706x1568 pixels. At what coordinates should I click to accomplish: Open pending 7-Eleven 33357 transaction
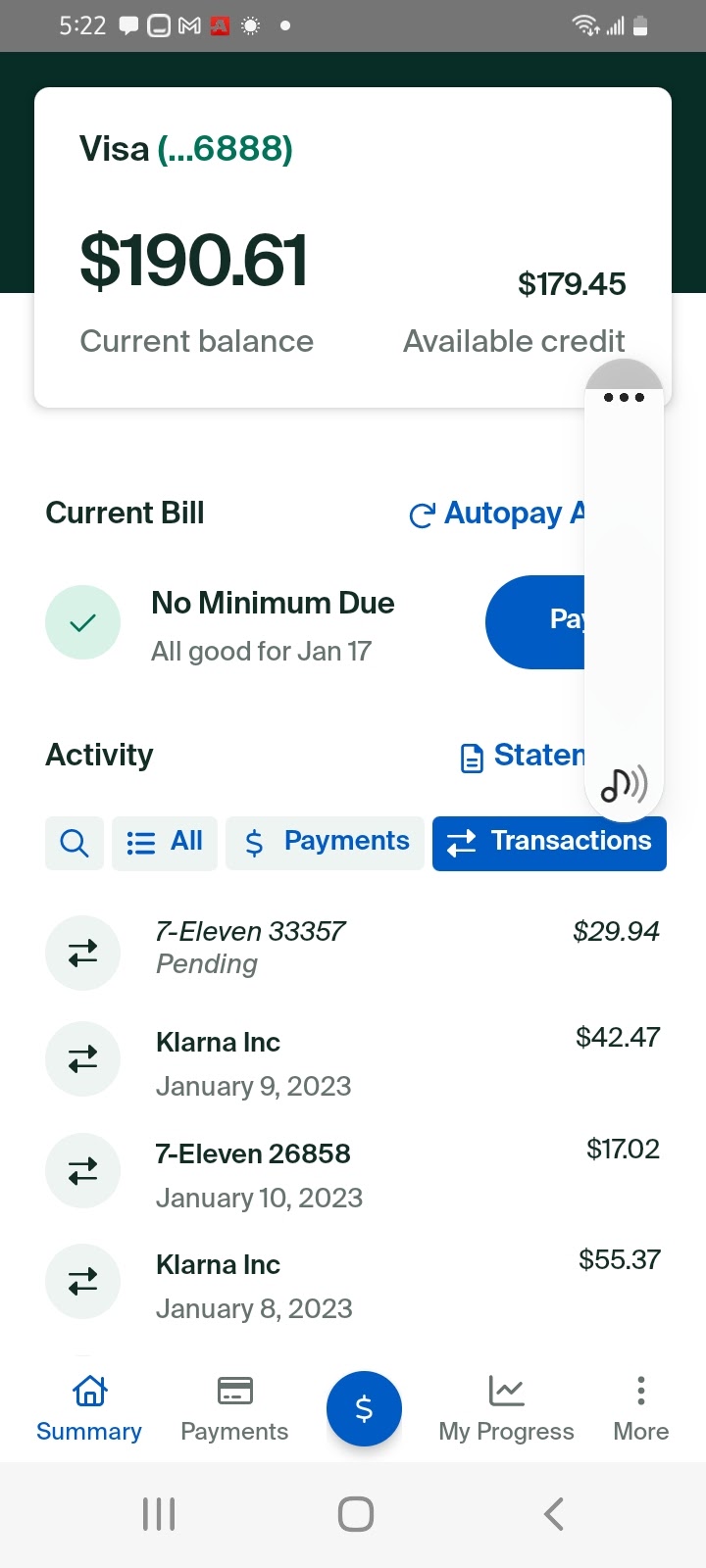(353, 949)
